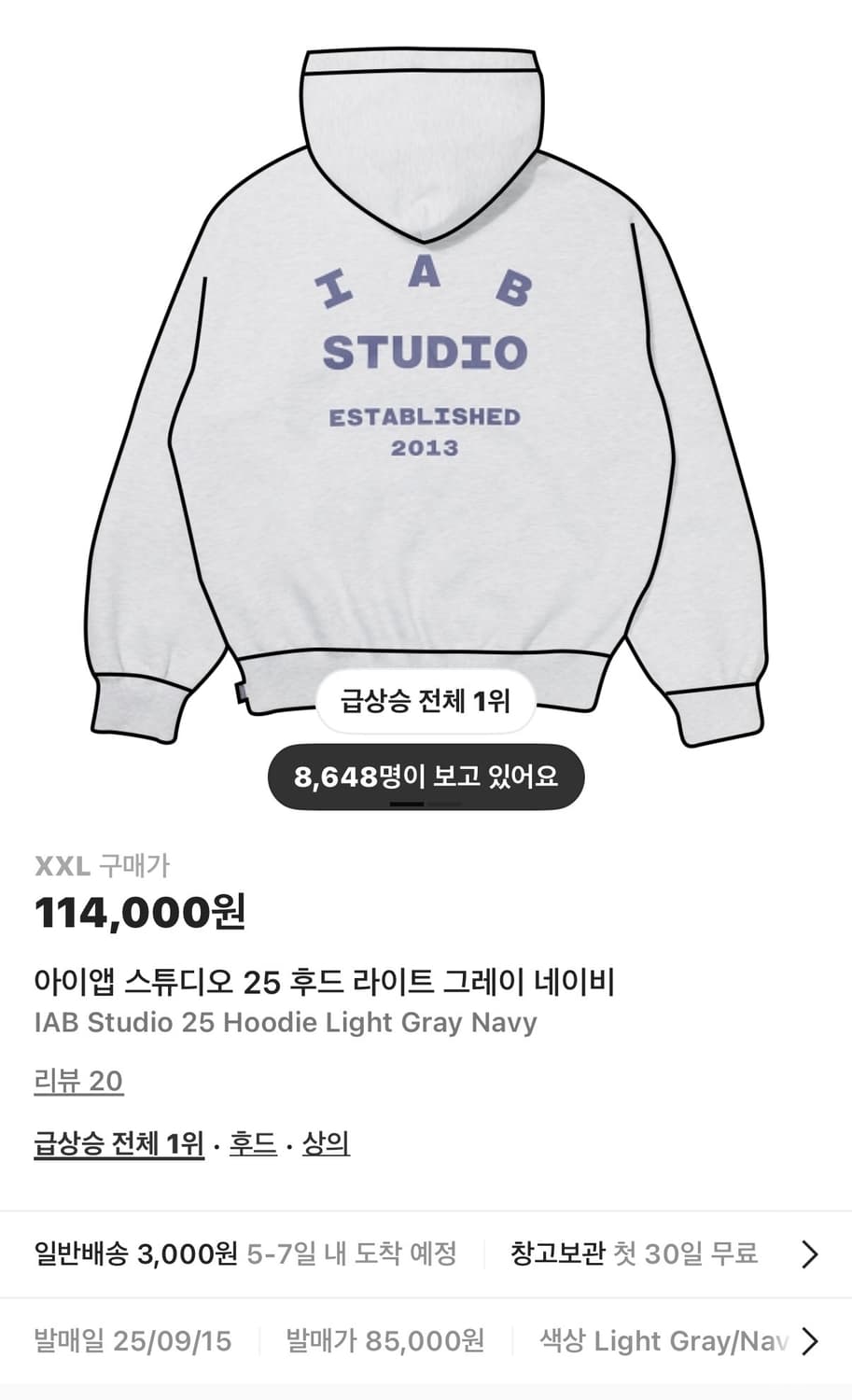Click the 구매가 label next to XXL
The image size is (852, 1400).
pos(134,865)
